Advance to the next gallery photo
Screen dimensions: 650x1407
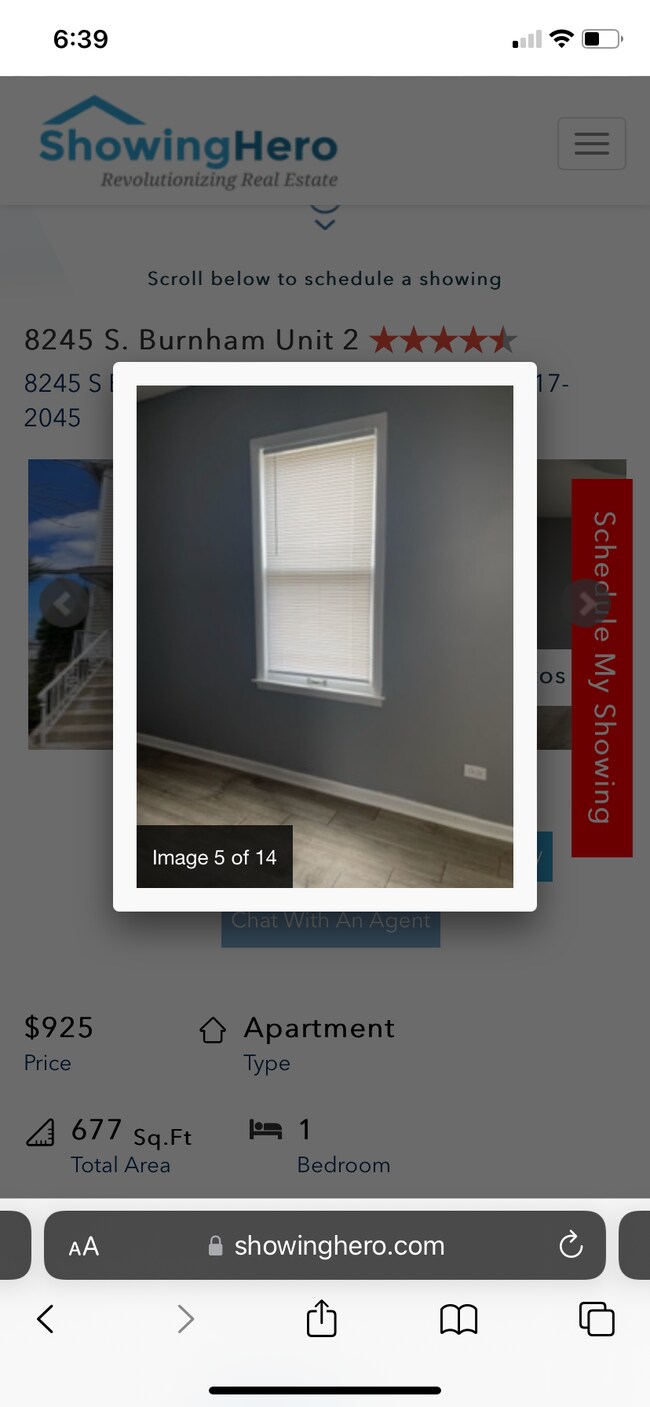(588, 604)
